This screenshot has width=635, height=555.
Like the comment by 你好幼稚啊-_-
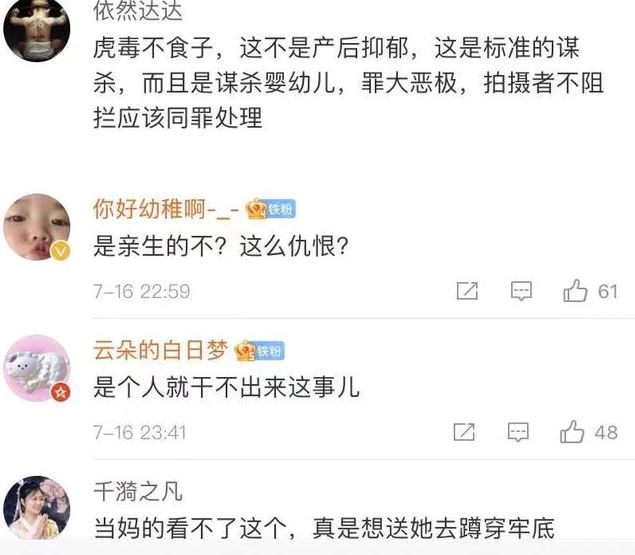tap(575, 291)
